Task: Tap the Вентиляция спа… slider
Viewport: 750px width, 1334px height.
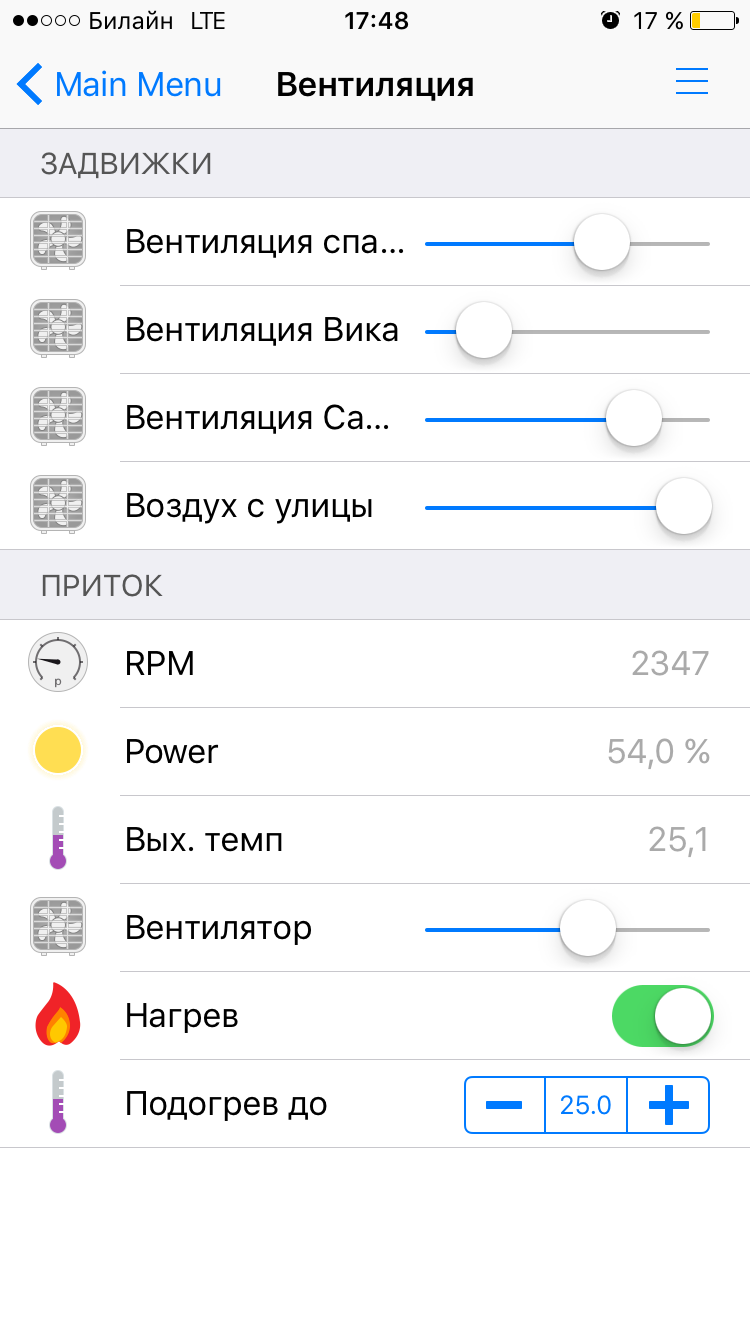Action: pos(567,243)
